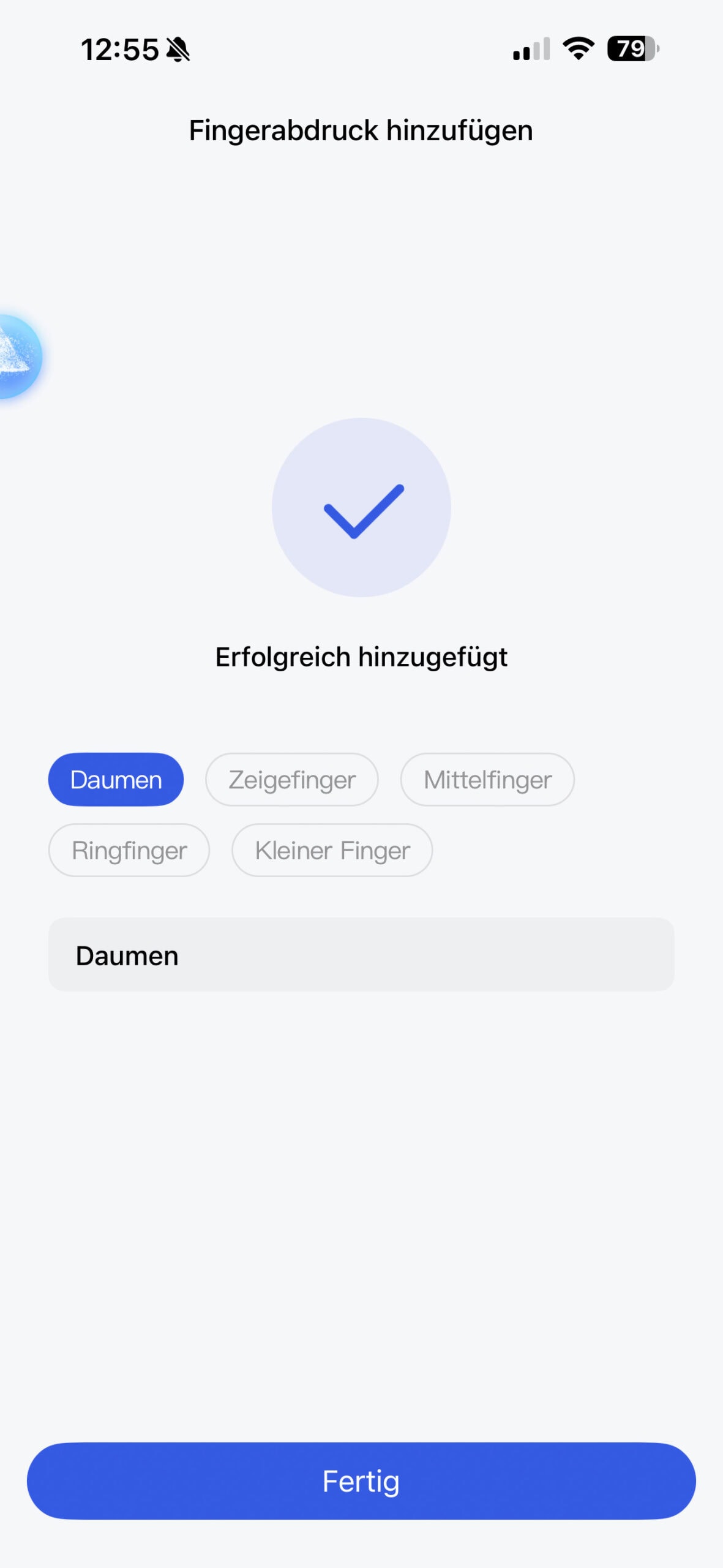Edit the fingerprint name field

click(x=361, y=955)
